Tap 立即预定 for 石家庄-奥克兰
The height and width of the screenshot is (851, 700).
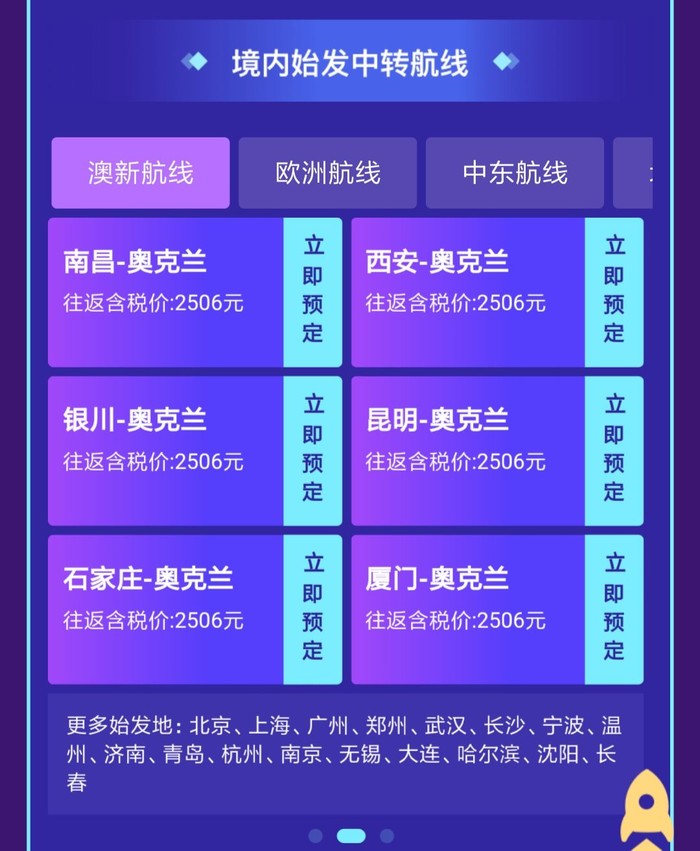pos(313,609)
